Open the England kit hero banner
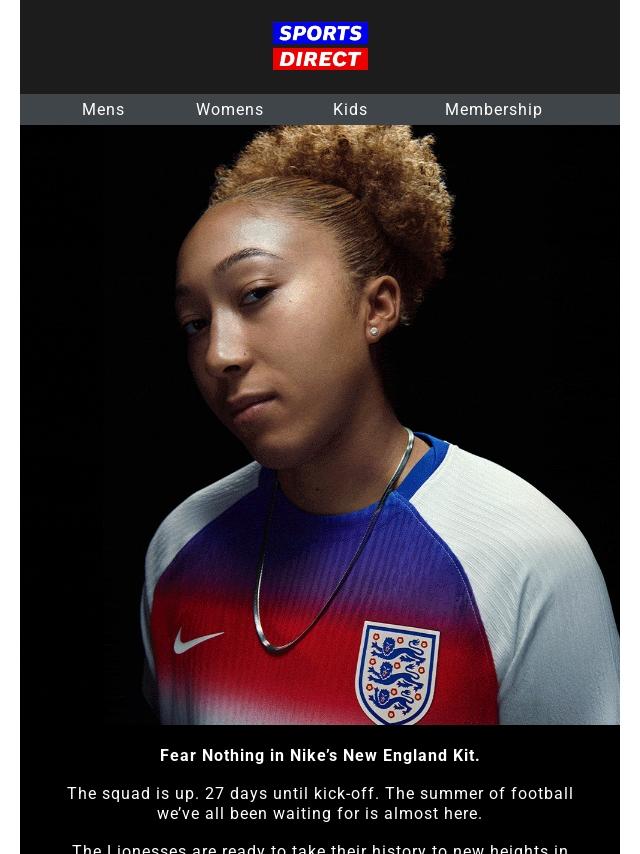640x854 pixels. pyautogui.click(x=320, y=425)
